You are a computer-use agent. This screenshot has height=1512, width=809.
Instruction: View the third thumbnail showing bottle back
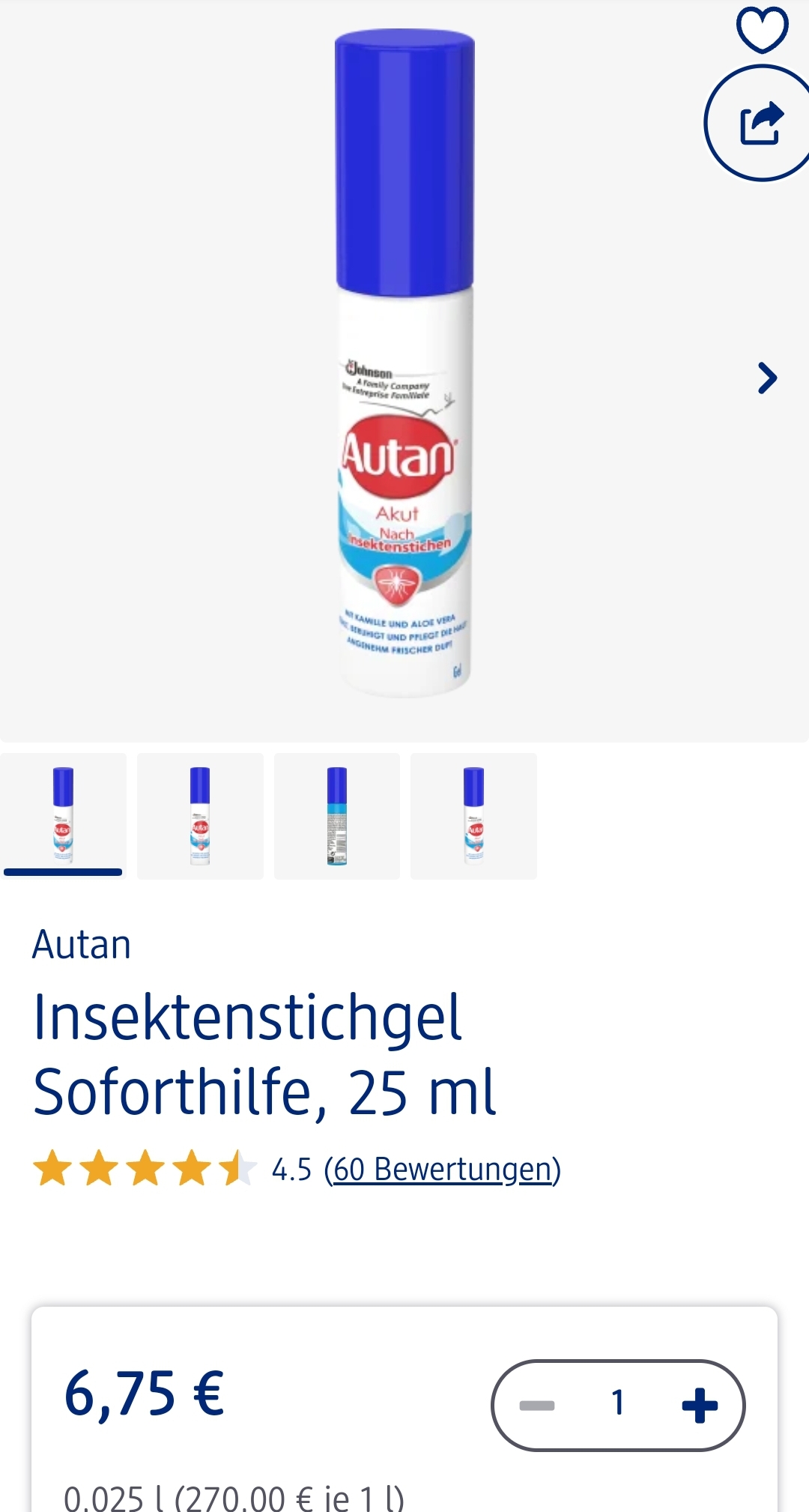(x=337, y=815)
